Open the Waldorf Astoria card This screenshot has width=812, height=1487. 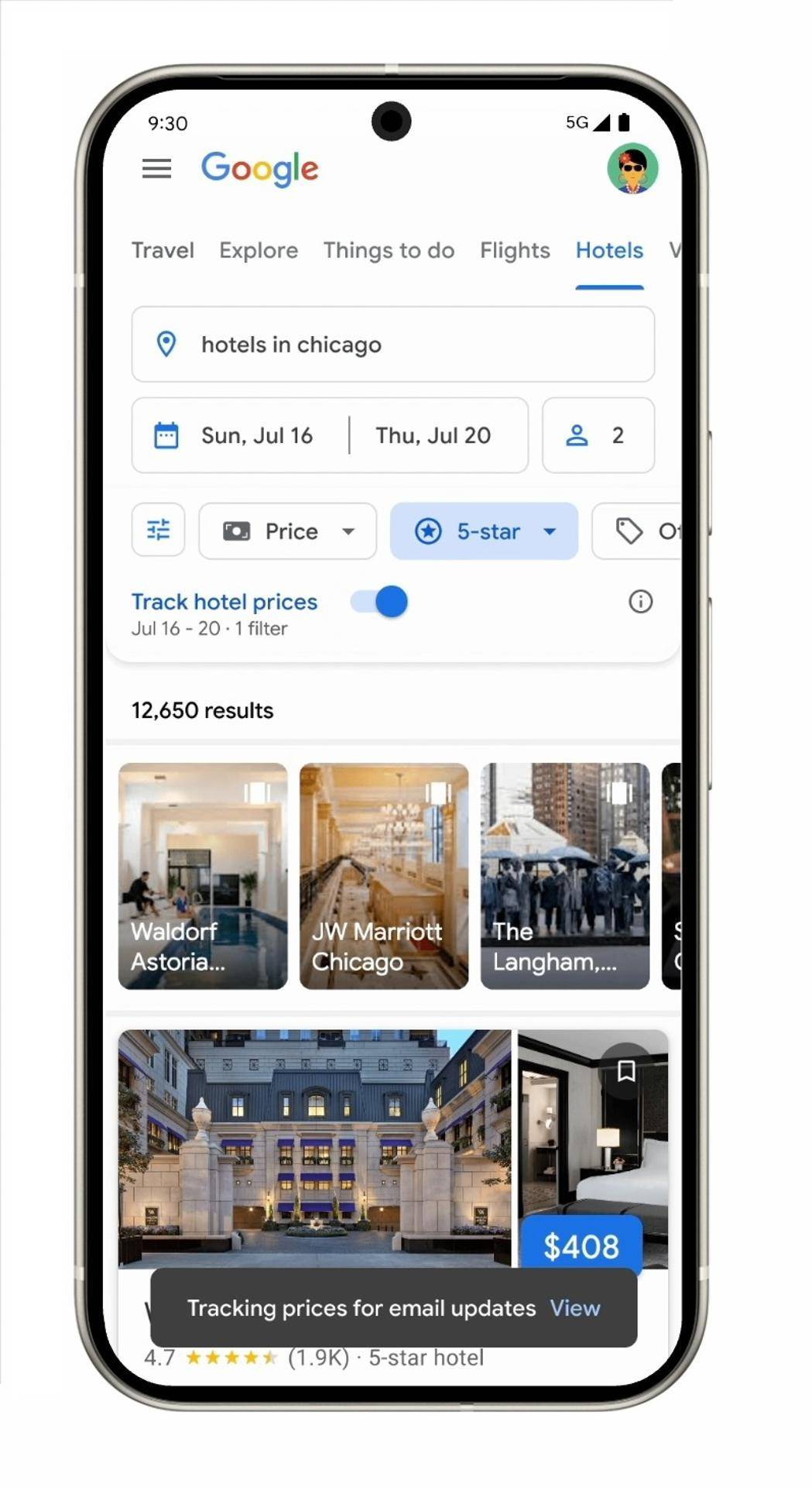pyautogui.click(x=203, y=875)
